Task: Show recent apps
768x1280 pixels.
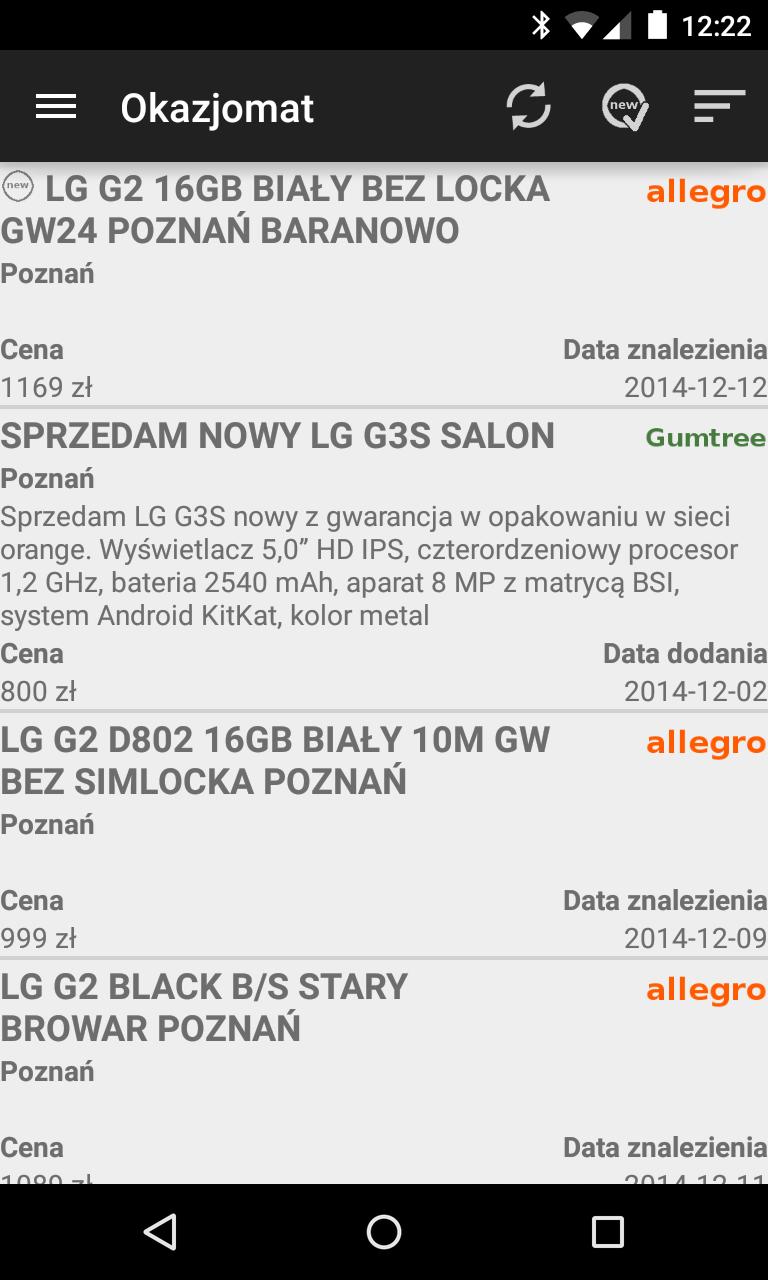Action: coord(607,1232)
